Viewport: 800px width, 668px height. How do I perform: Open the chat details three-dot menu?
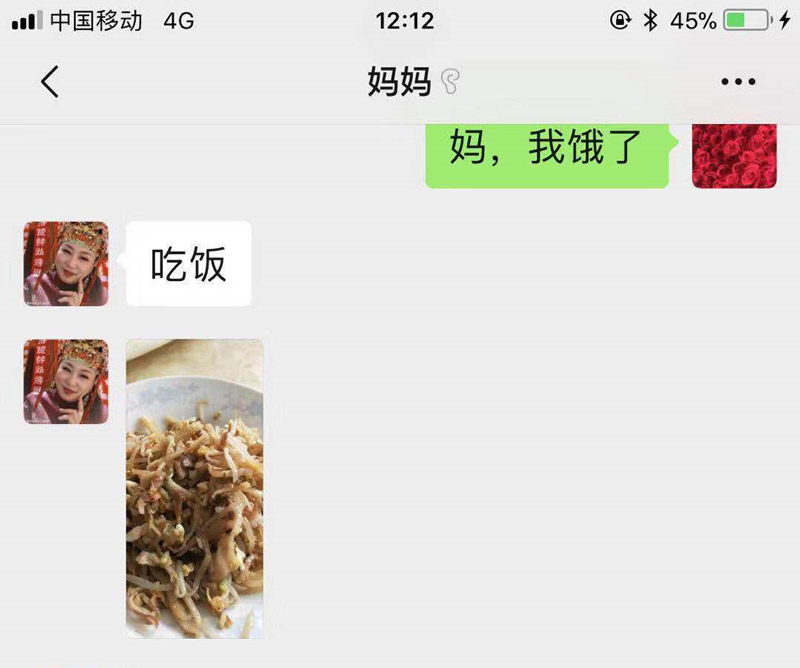tap(738, 82)
